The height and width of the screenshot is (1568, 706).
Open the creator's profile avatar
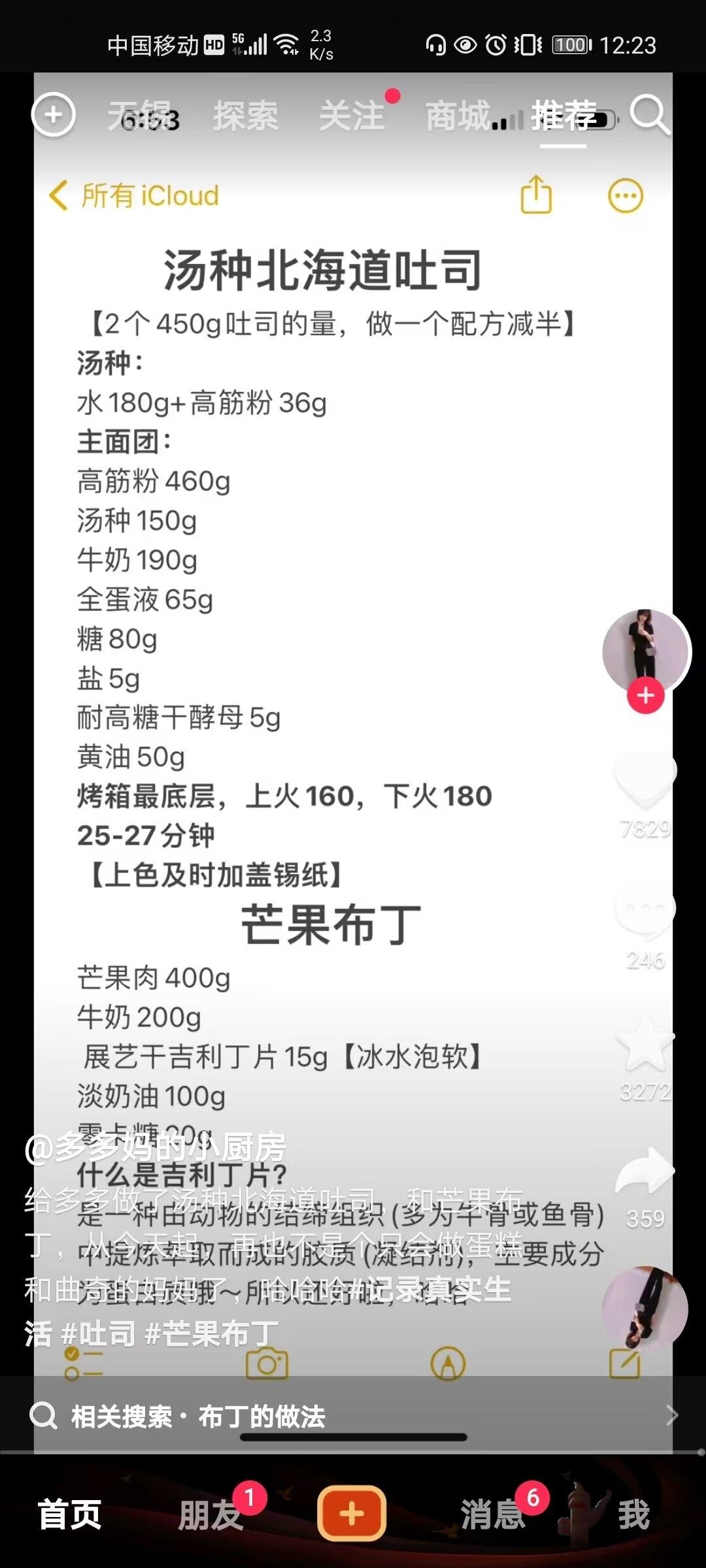coord(645,649)
